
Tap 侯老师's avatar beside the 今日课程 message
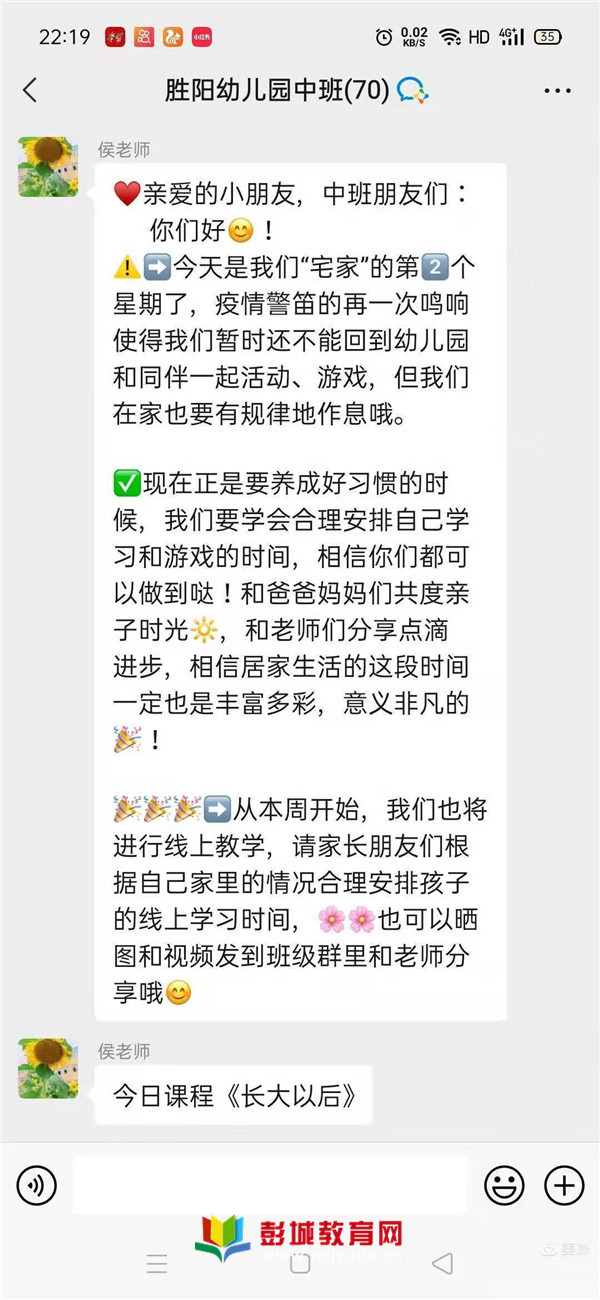tap(48, 1068)
